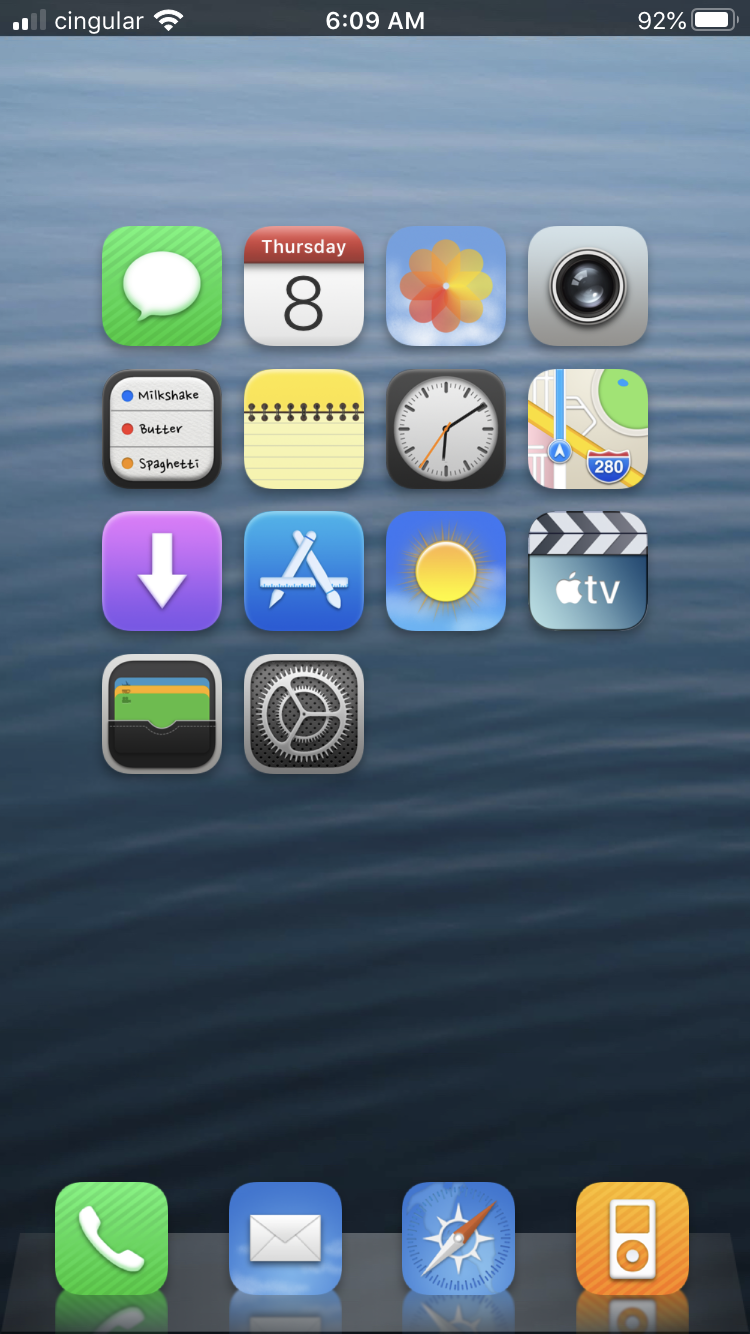Open Mail from the dock
Screen dimensions: 750x1334
point(285,1238)
